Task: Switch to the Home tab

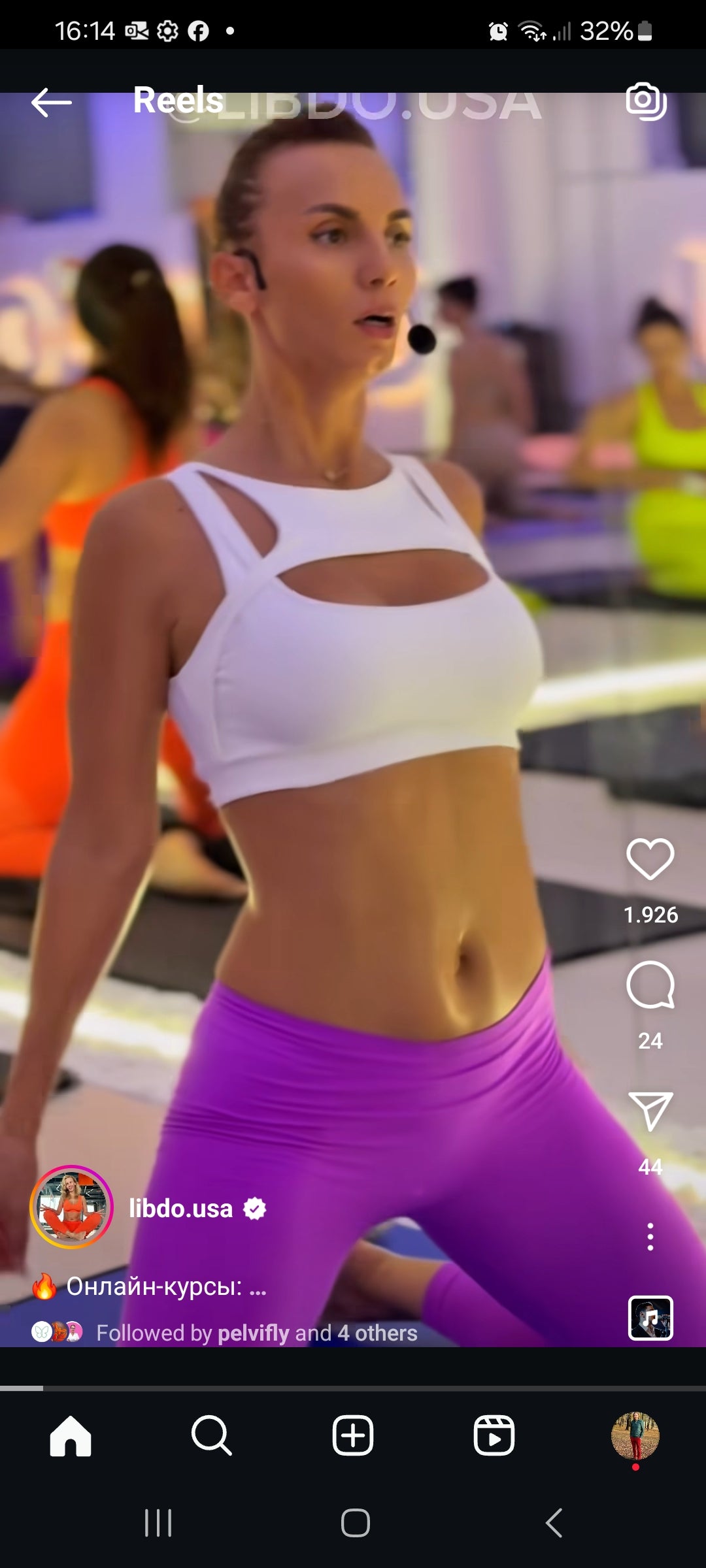Action: pyautogui.click(x=71, y=1436)
